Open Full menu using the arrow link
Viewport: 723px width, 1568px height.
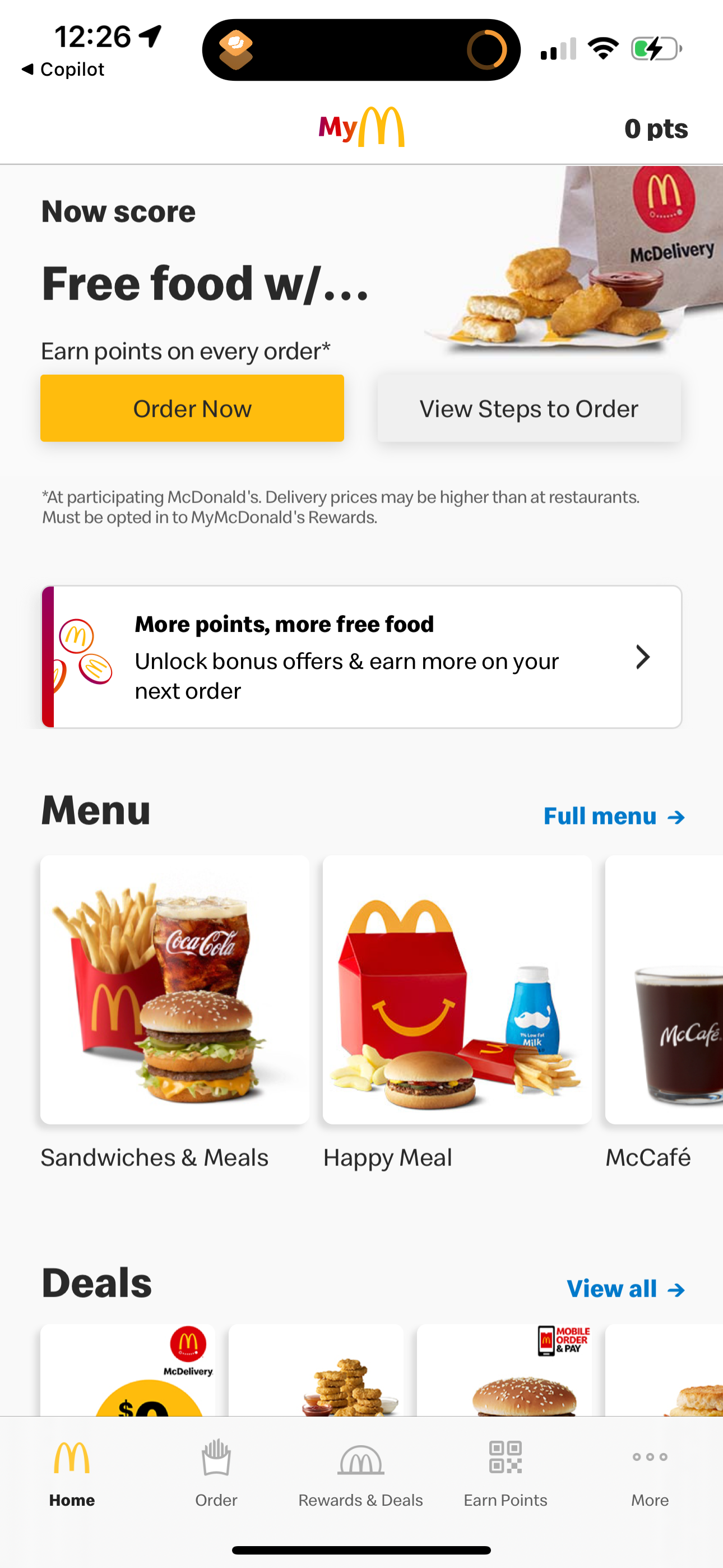[614, 815]
